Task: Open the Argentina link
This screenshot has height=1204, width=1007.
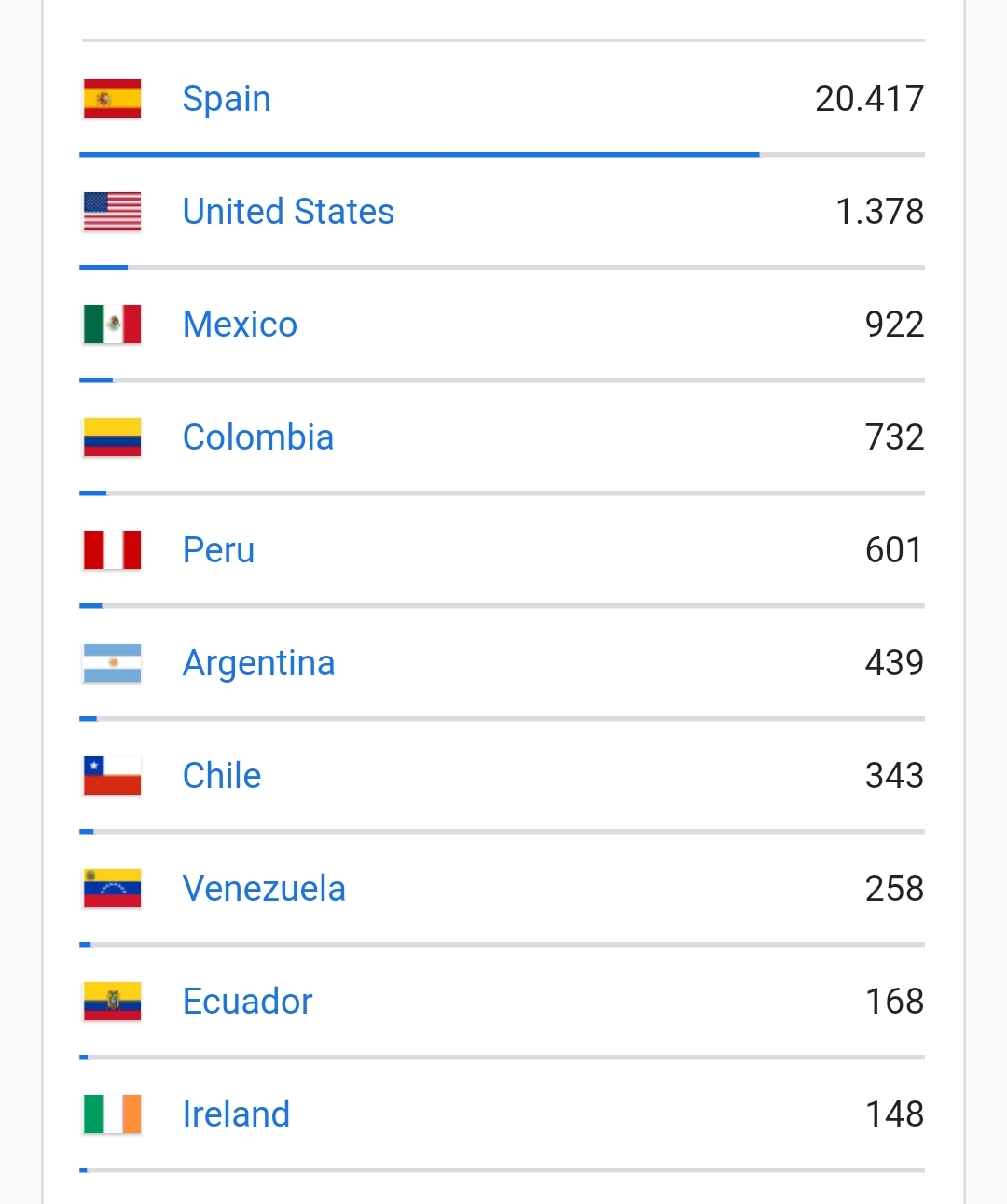Action: pos(258,663)
